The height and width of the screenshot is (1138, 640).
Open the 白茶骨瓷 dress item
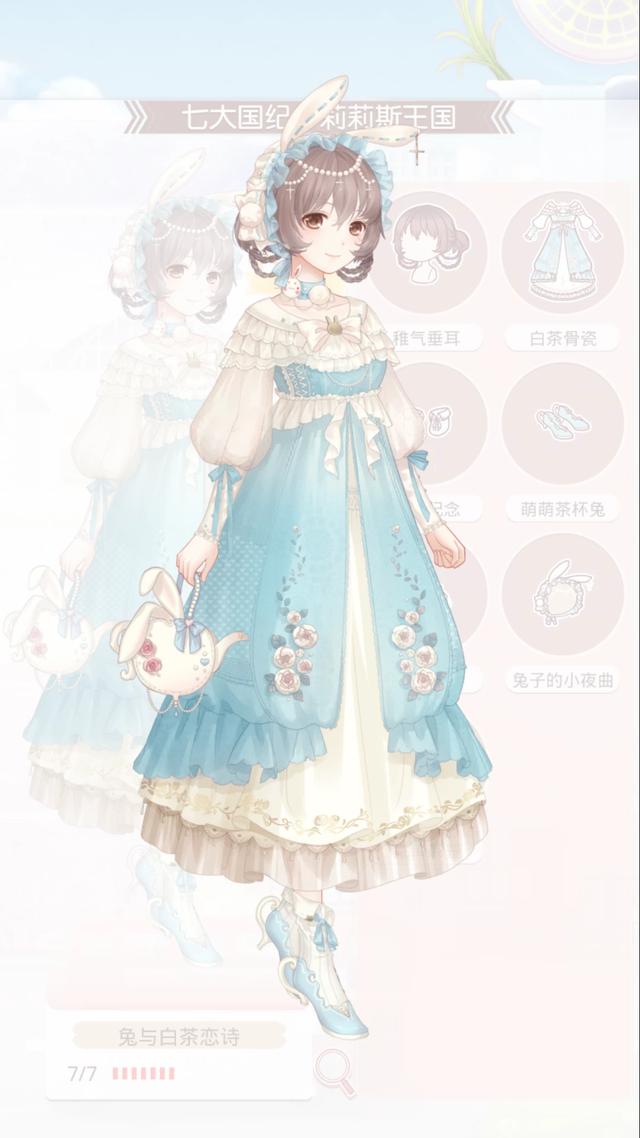pyautogui.click(x=562, y=252)
